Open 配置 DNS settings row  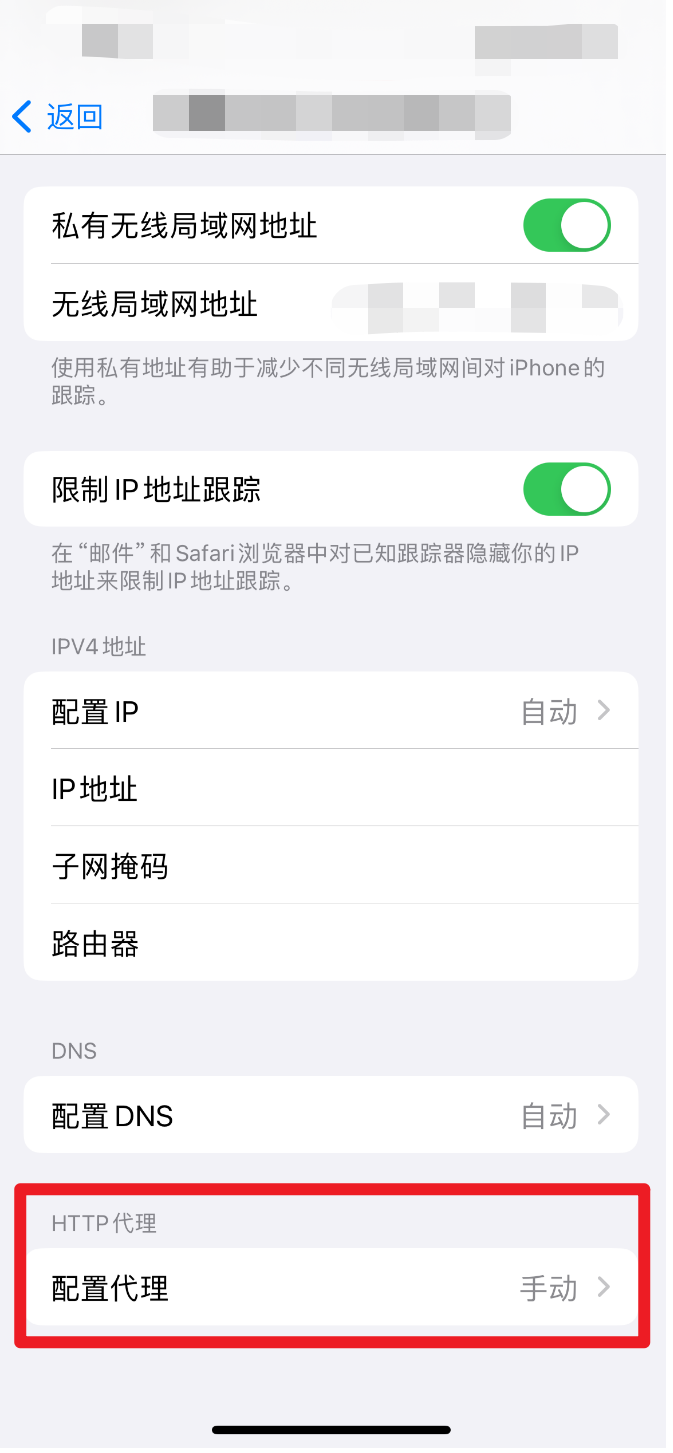point(330,1115)
